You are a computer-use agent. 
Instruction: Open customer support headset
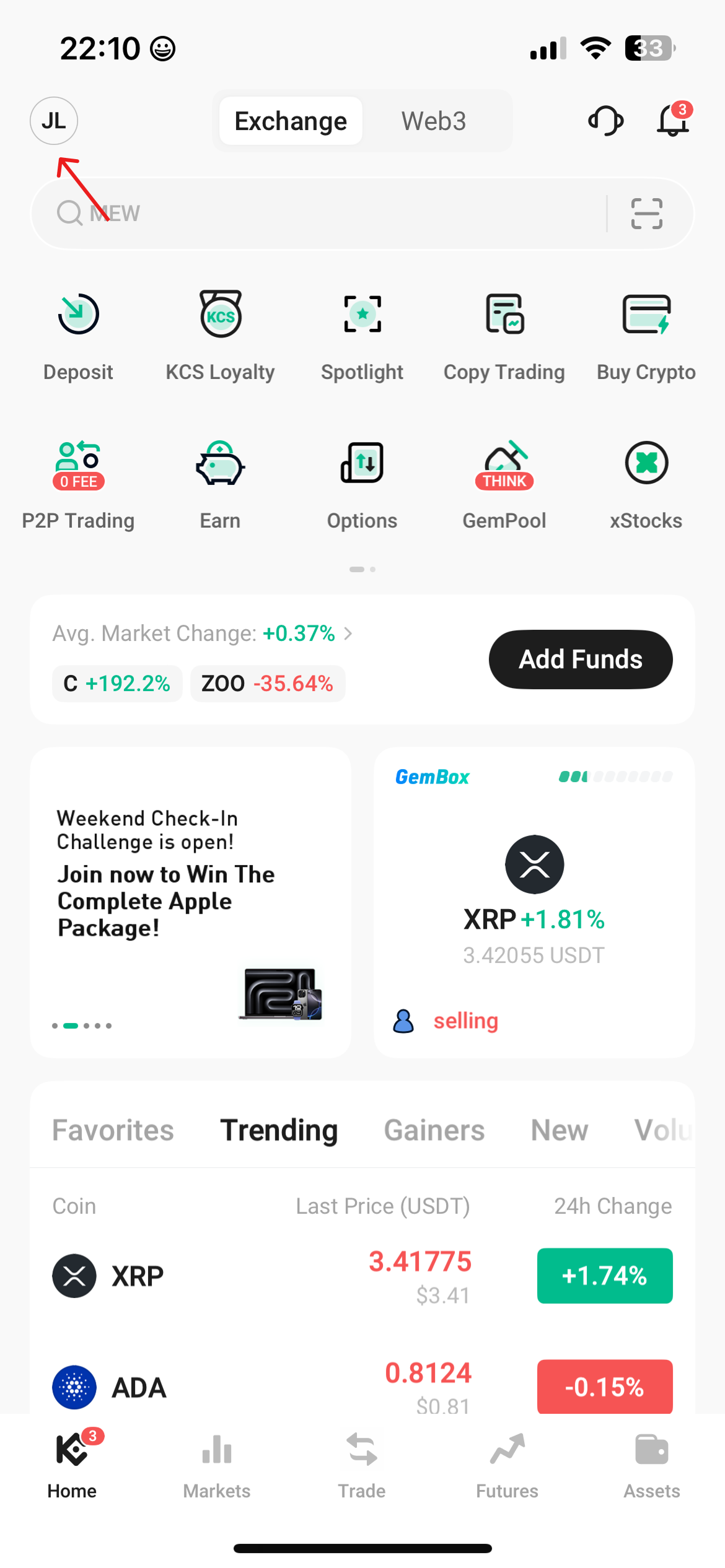pyautogui.click(x=605, y=121)
